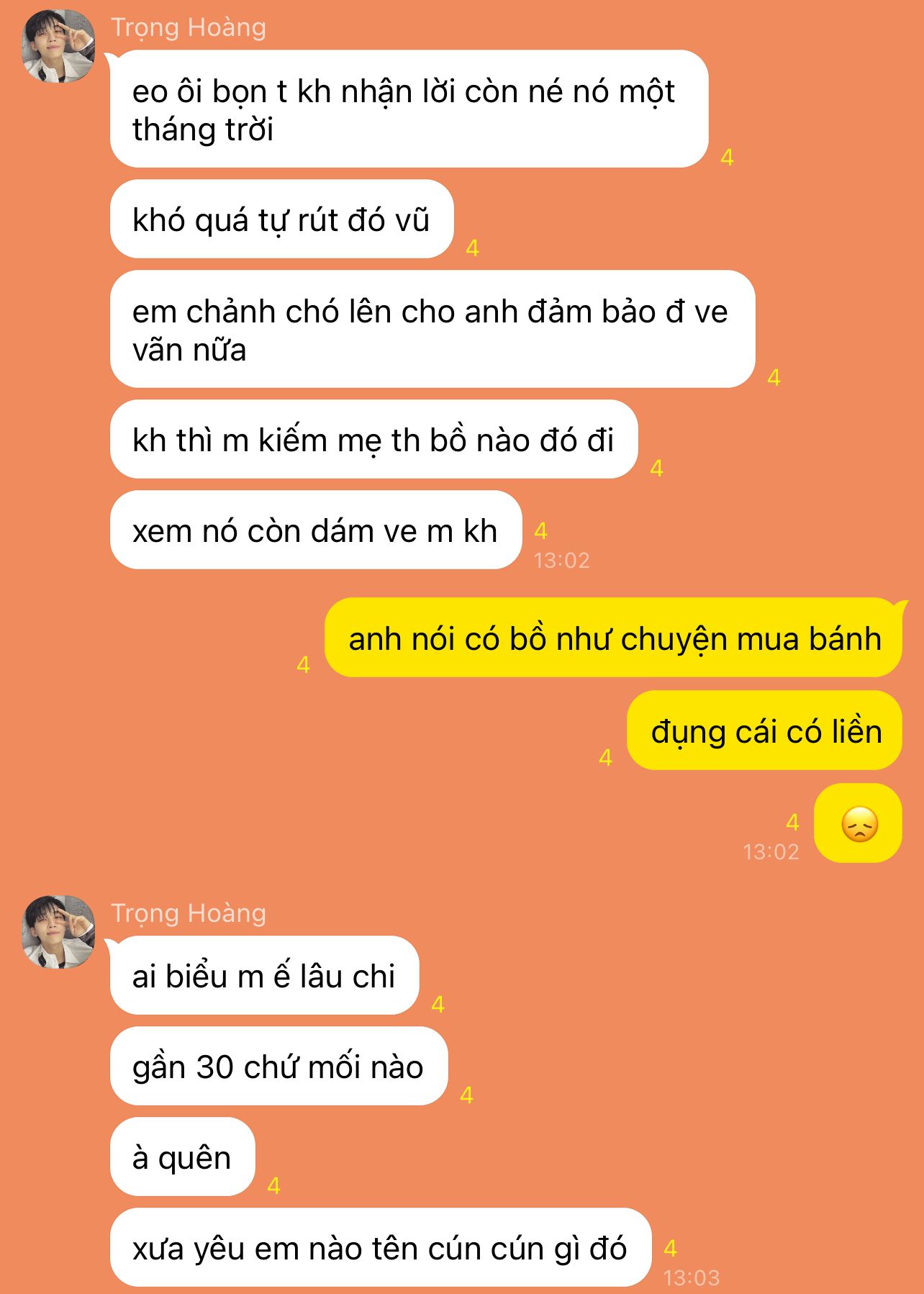Open Trọng Hoàng's avatar beside "ai biểu m ế" message
This screenshot has width=924, height=1294.
pos(58,932)
